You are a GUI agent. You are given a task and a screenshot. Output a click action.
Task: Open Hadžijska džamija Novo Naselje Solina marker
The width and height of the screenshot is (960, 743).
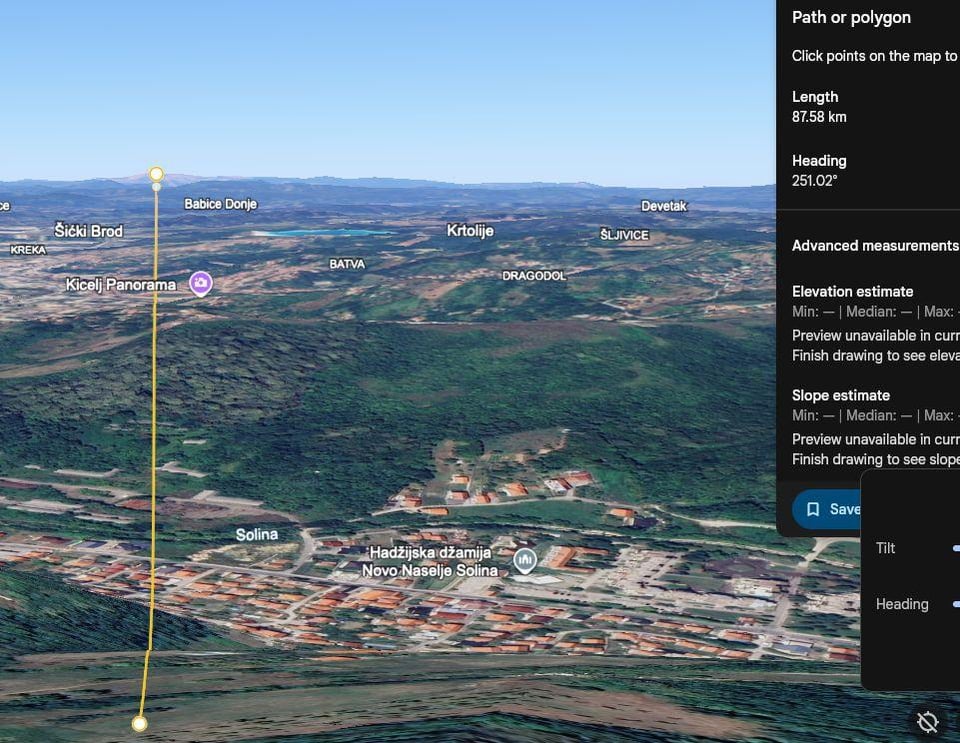(524, 561)
